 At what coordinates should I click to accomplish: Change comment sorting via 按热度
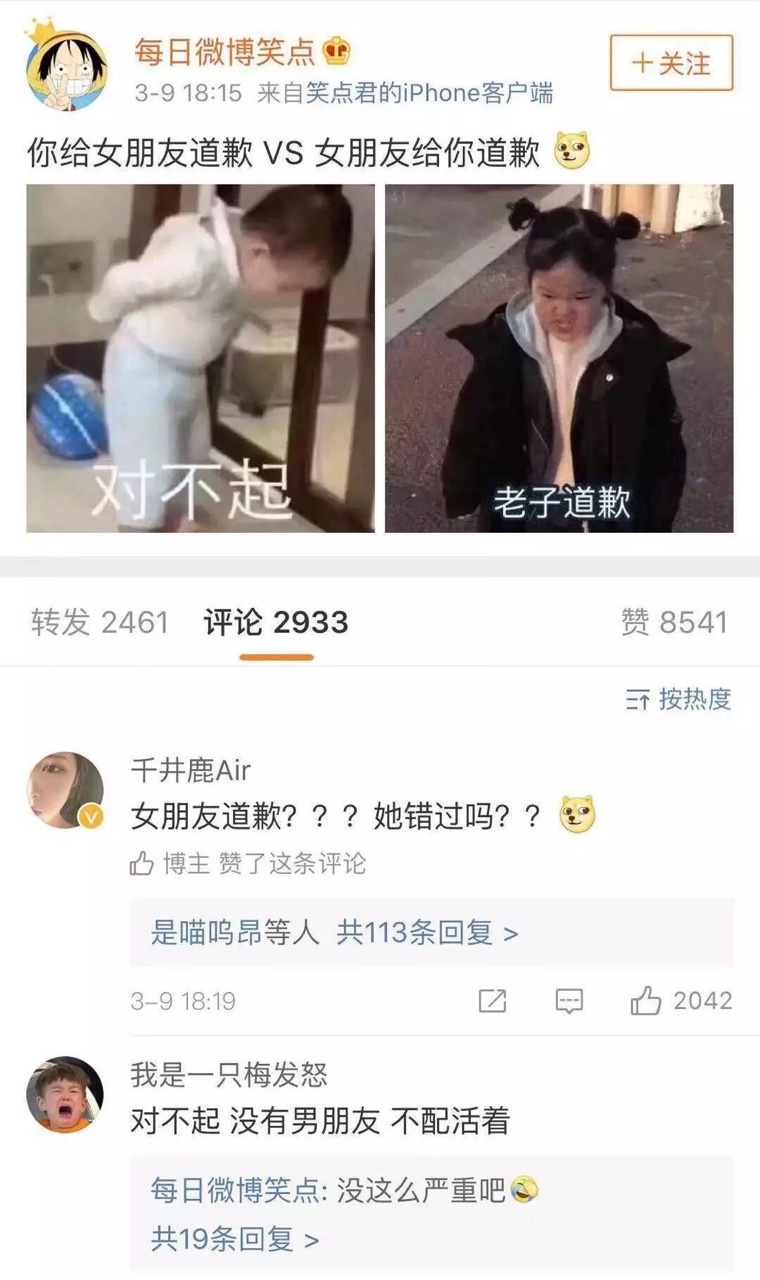tap(679, 699)
